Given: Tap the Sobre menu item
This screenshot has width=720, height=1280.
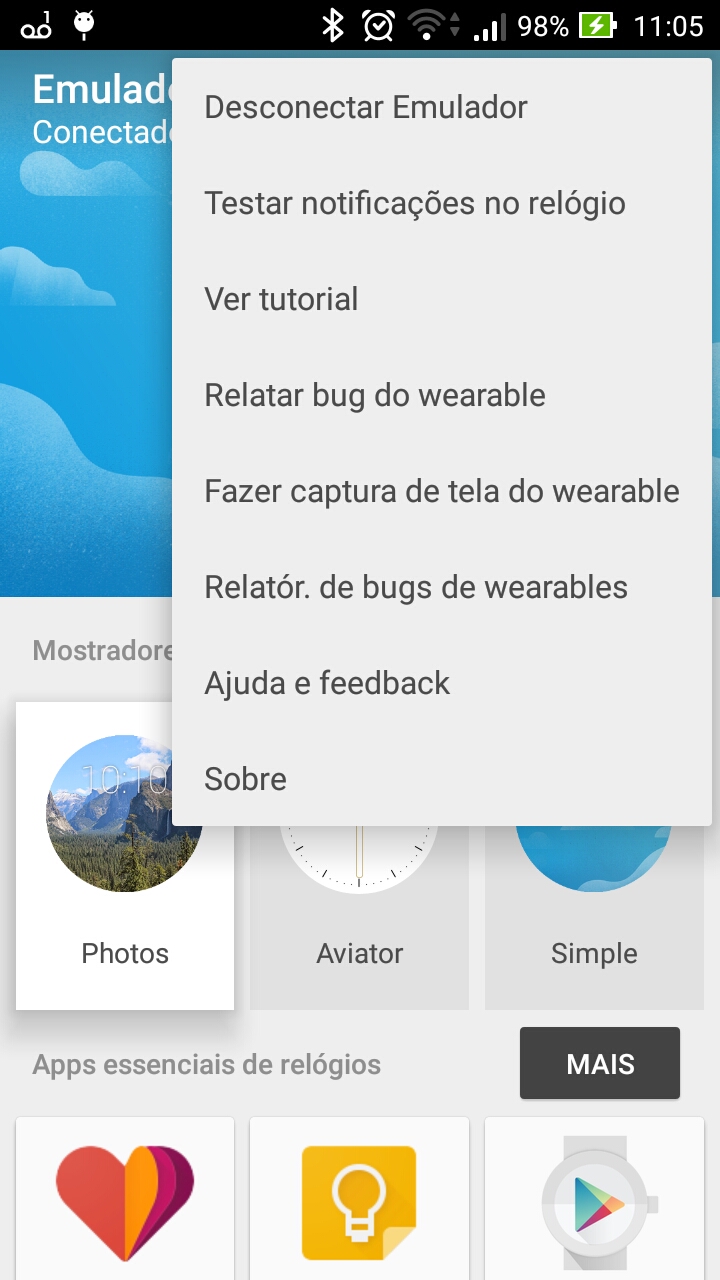Looking at the screenshot, I should pyautogui.click(x=442, y=779).
